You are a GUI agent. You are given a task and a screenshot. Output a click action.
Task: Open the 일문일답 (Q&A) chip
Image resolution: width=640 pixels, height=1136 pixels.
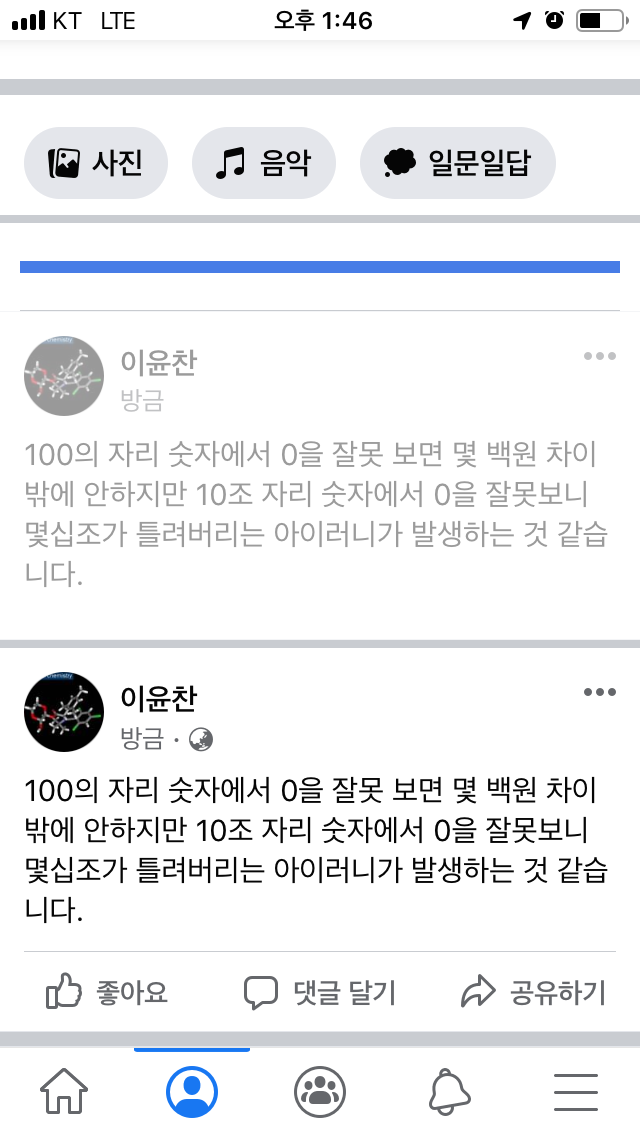click(458, 163)
